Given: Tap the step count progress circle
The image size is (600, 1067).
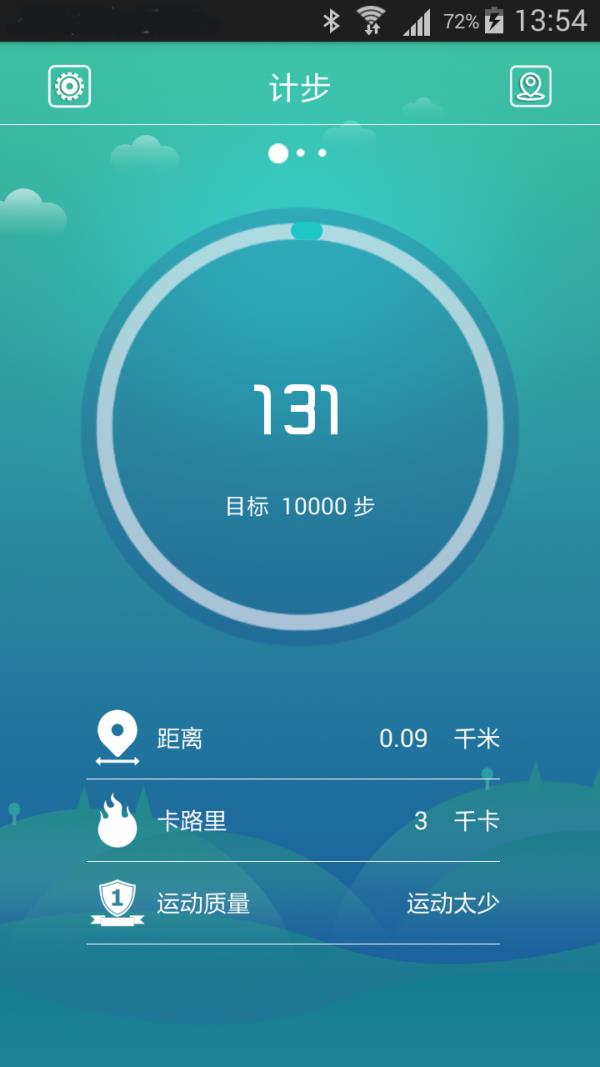Looking at the screenshot, I should click(x=300, y=427).
